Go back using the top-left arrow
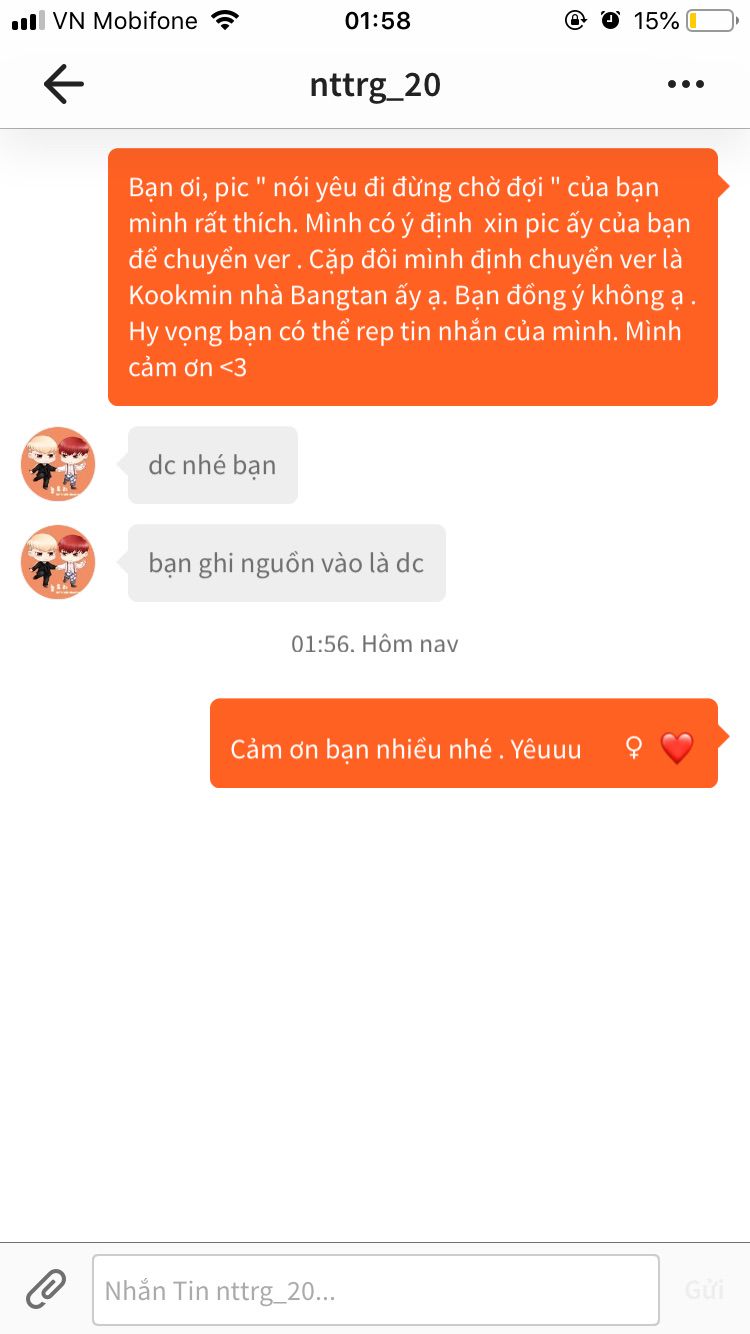Viewport: 750px width, 1334px height. pos(64,85)
